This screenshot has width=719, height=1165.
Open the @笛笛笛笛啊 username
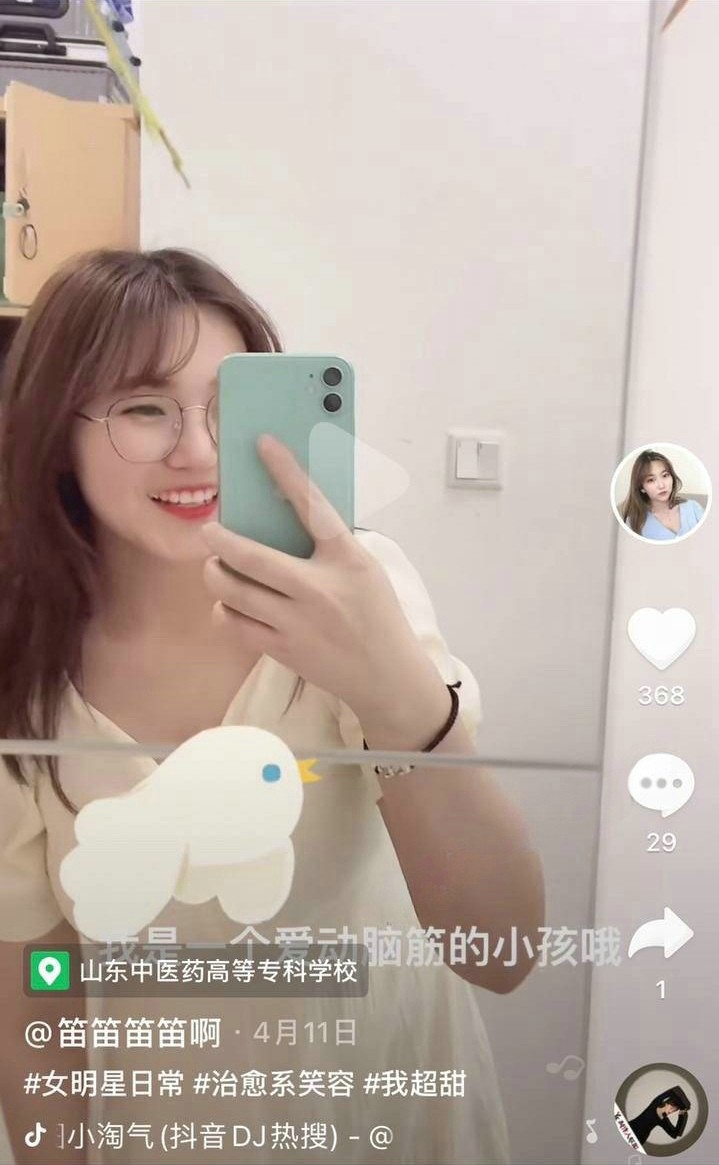pyautogui.click(x=122, y=1033)
